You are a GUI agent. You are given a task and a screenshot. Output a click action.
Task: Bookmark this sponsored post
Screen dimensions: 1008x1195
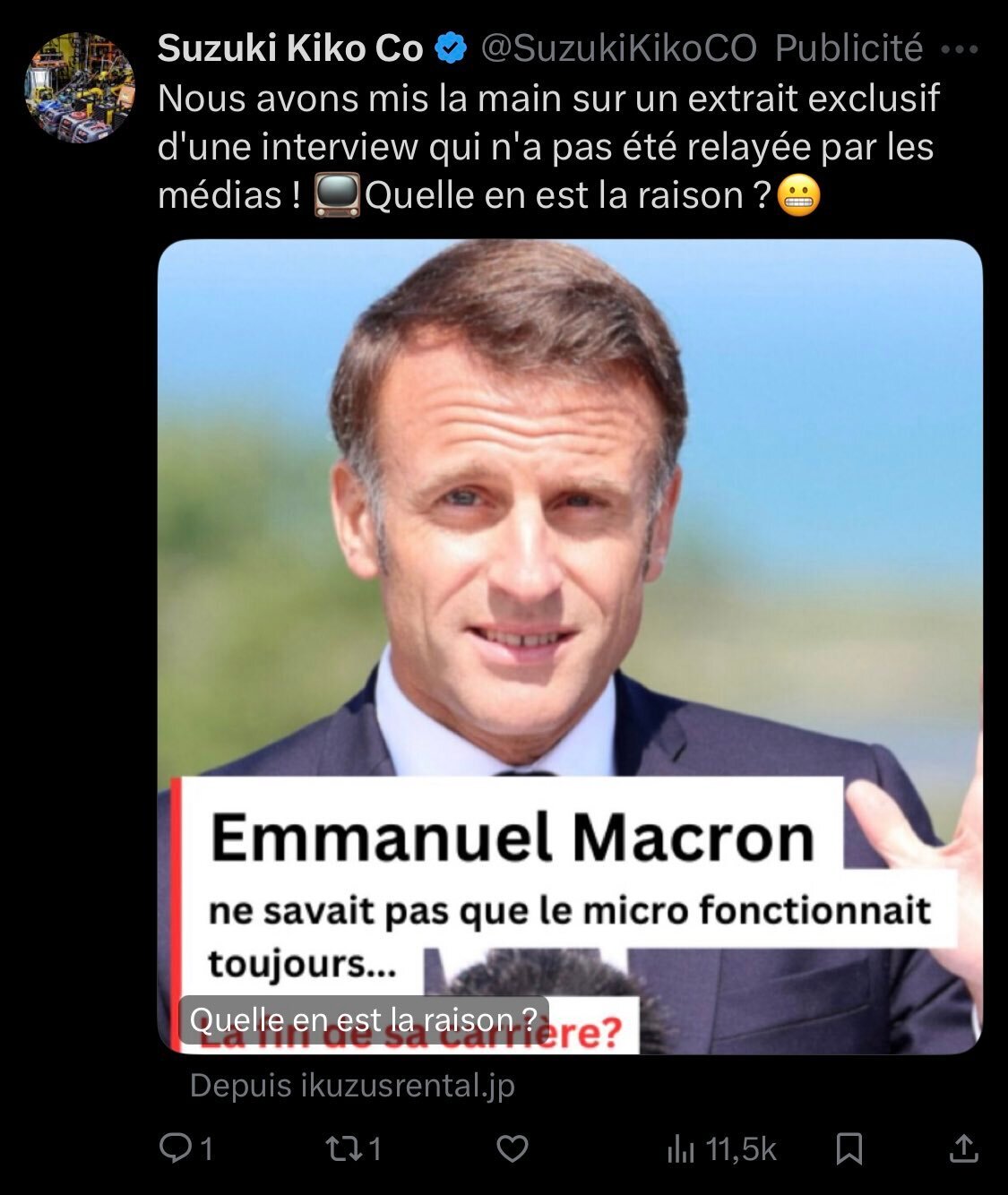849,1148
